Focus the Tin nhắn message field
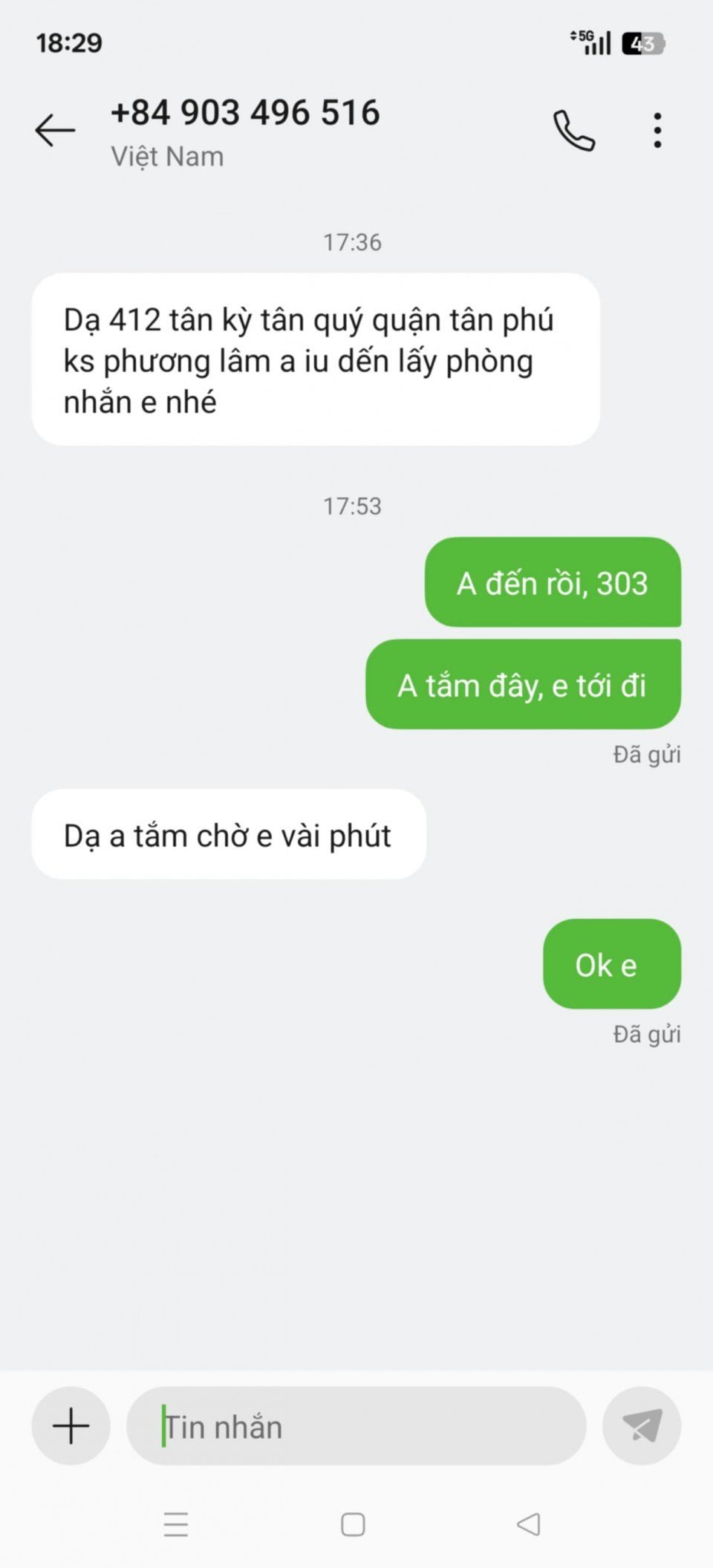 click(x=356, y=1425)
